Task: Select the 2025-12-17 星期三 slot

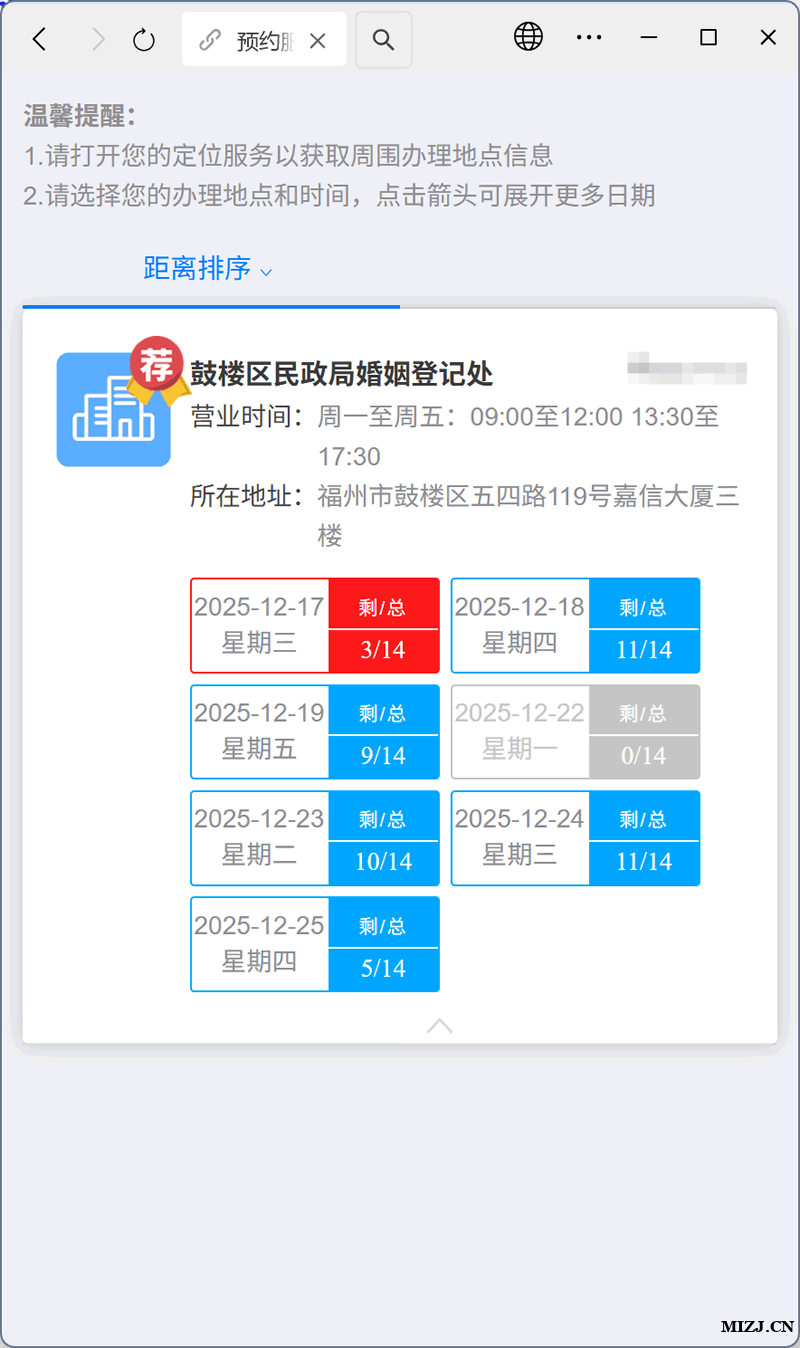Action: pos(314,625)
